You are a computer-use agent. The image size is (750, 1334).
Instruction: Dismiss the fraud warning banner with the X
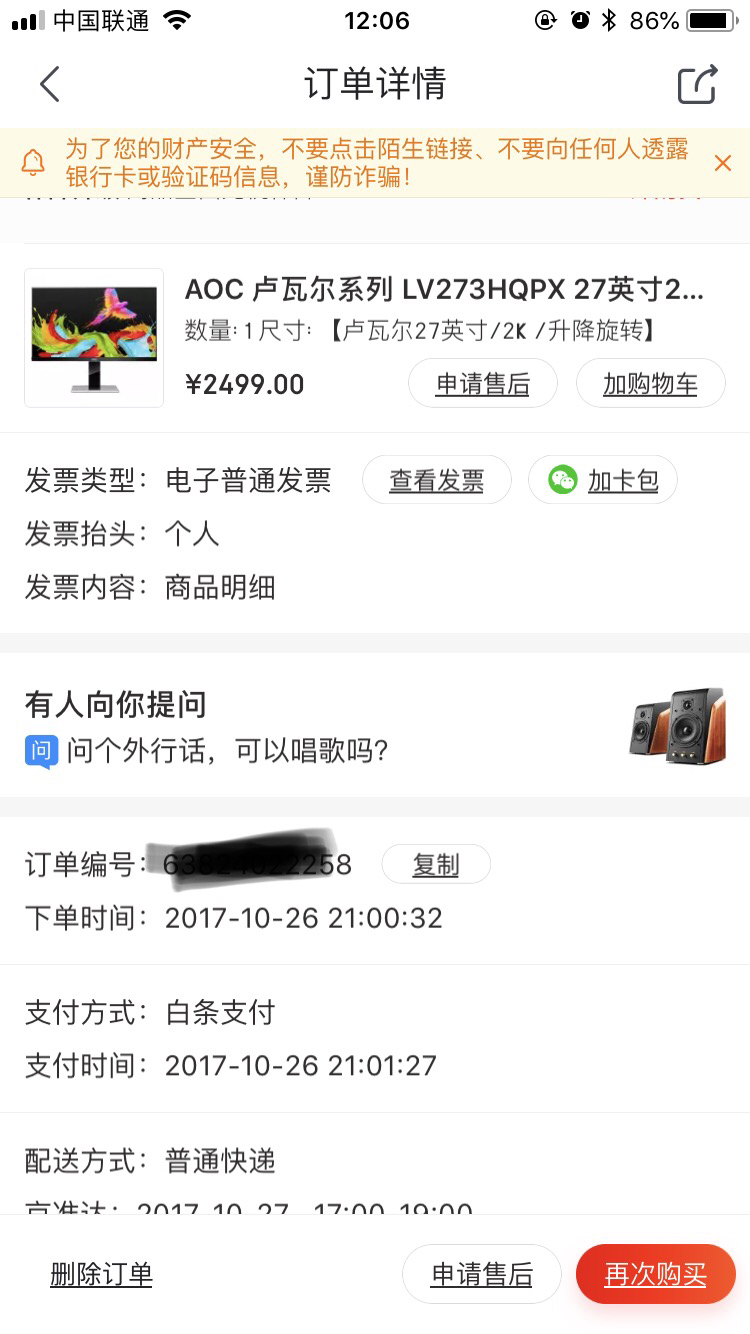click(x=723, y=162)
